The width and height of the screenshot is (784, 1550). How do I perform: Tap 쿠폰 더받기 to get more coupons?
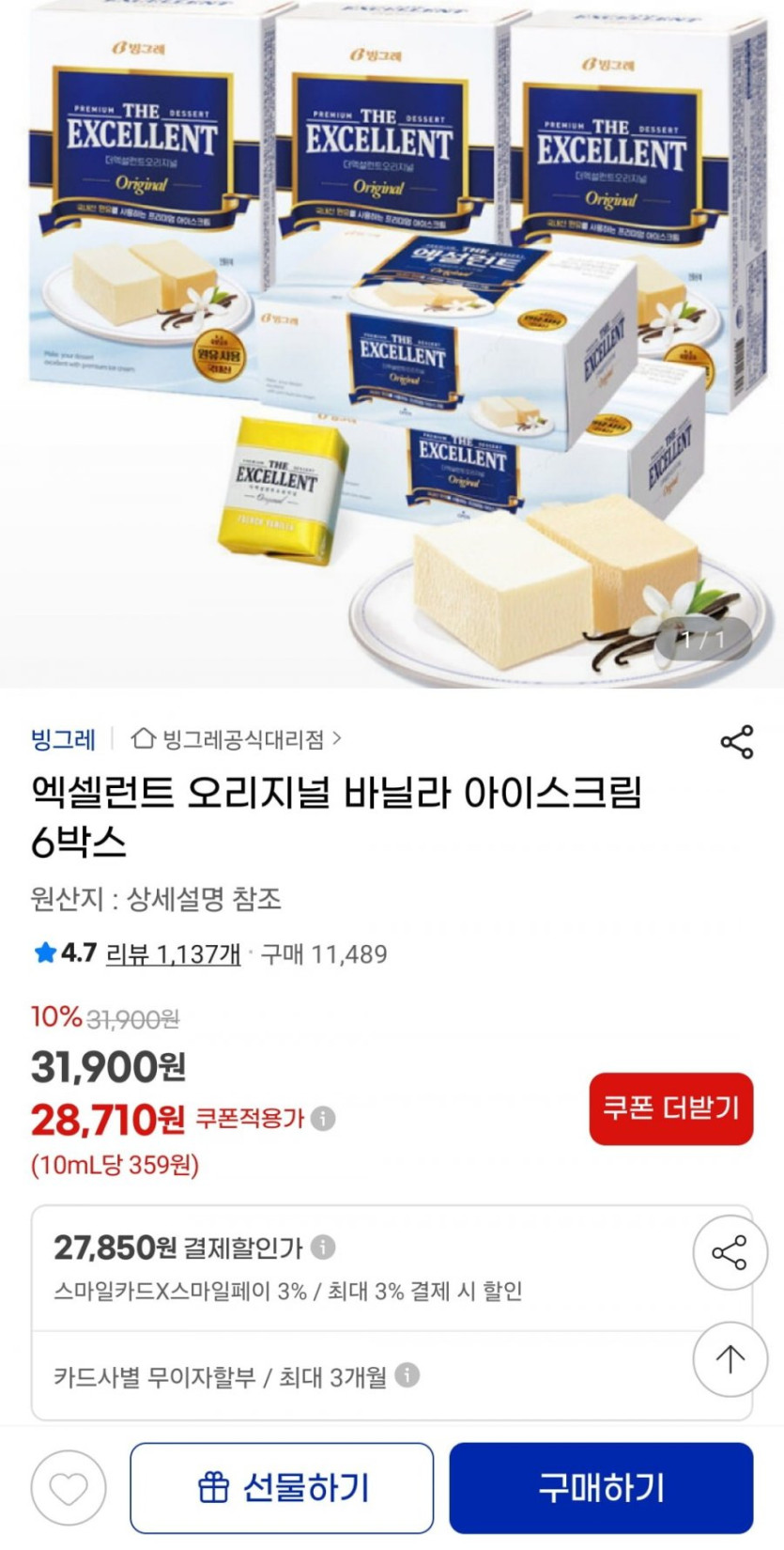click(x=670, y=1108)
